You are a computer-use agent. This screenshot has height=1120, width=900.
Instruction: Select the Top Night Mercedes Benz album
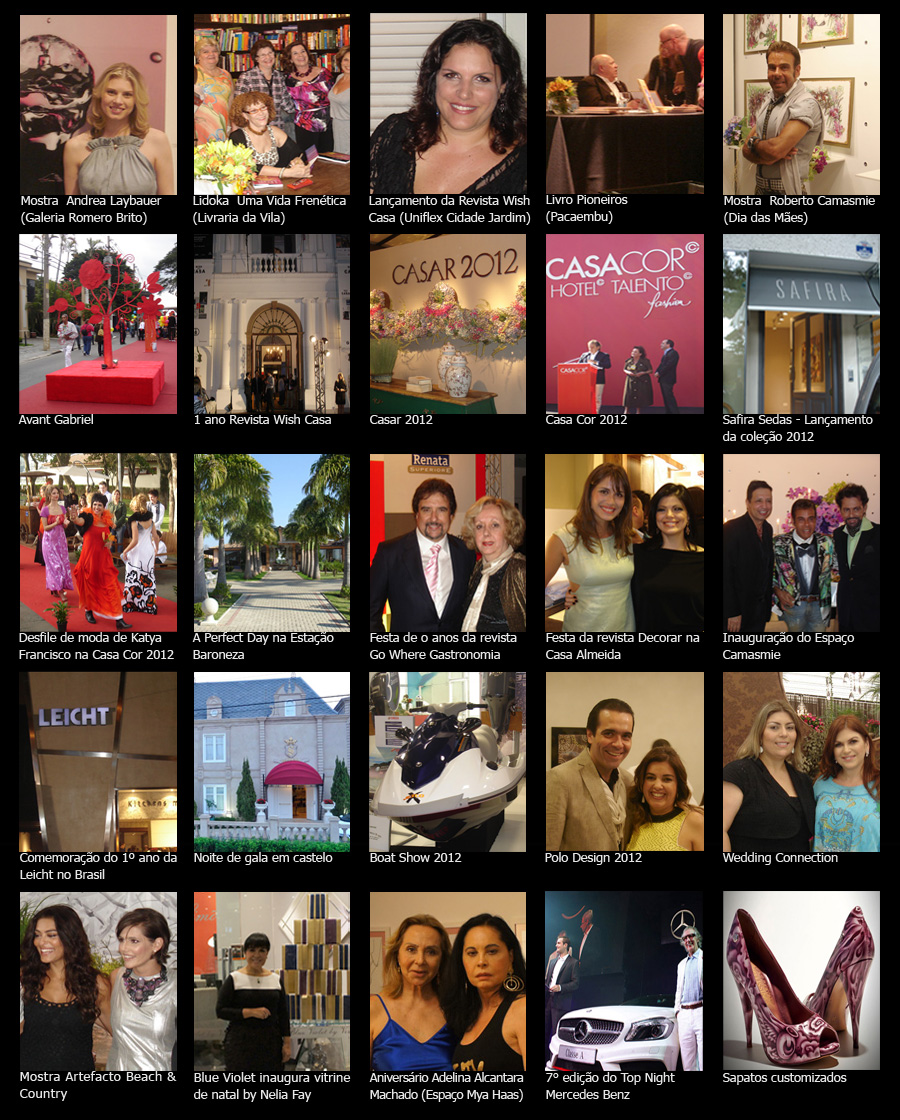(624, 981)
